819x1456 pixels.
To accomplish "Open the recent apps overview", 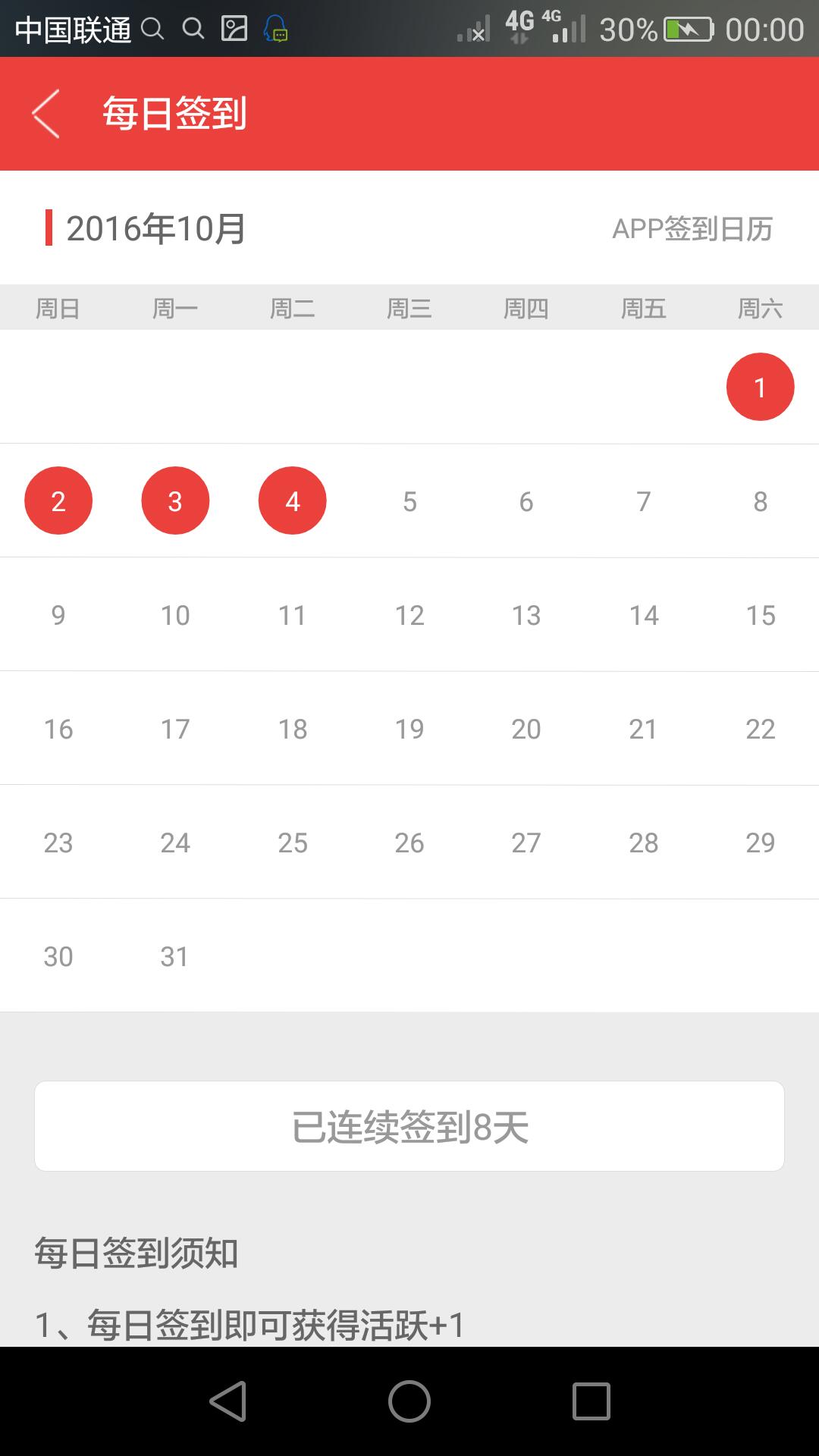I will click(x=591, y=1401).
